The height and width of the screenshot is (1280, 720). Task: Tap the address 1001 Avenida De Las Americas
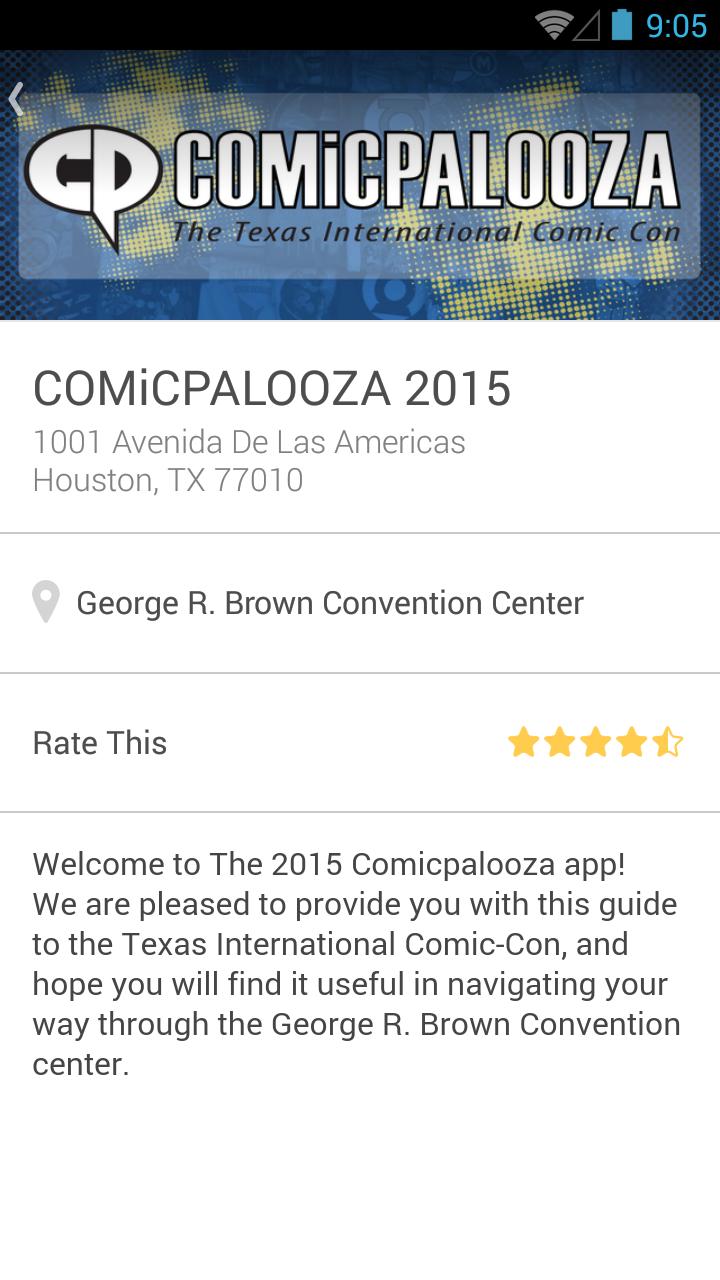249,441
